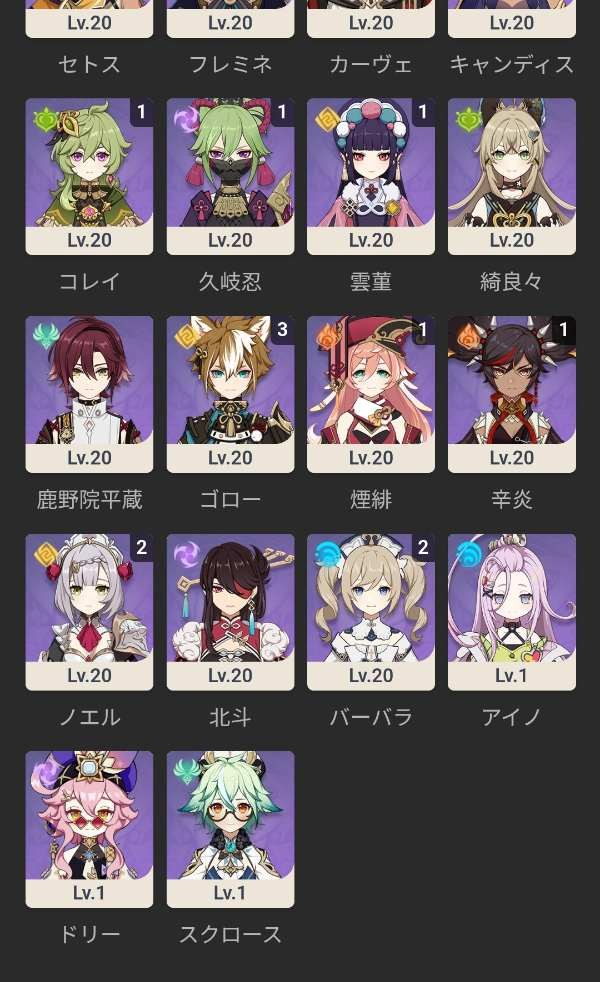Open 雲菫 character details

tap(371, 175)
